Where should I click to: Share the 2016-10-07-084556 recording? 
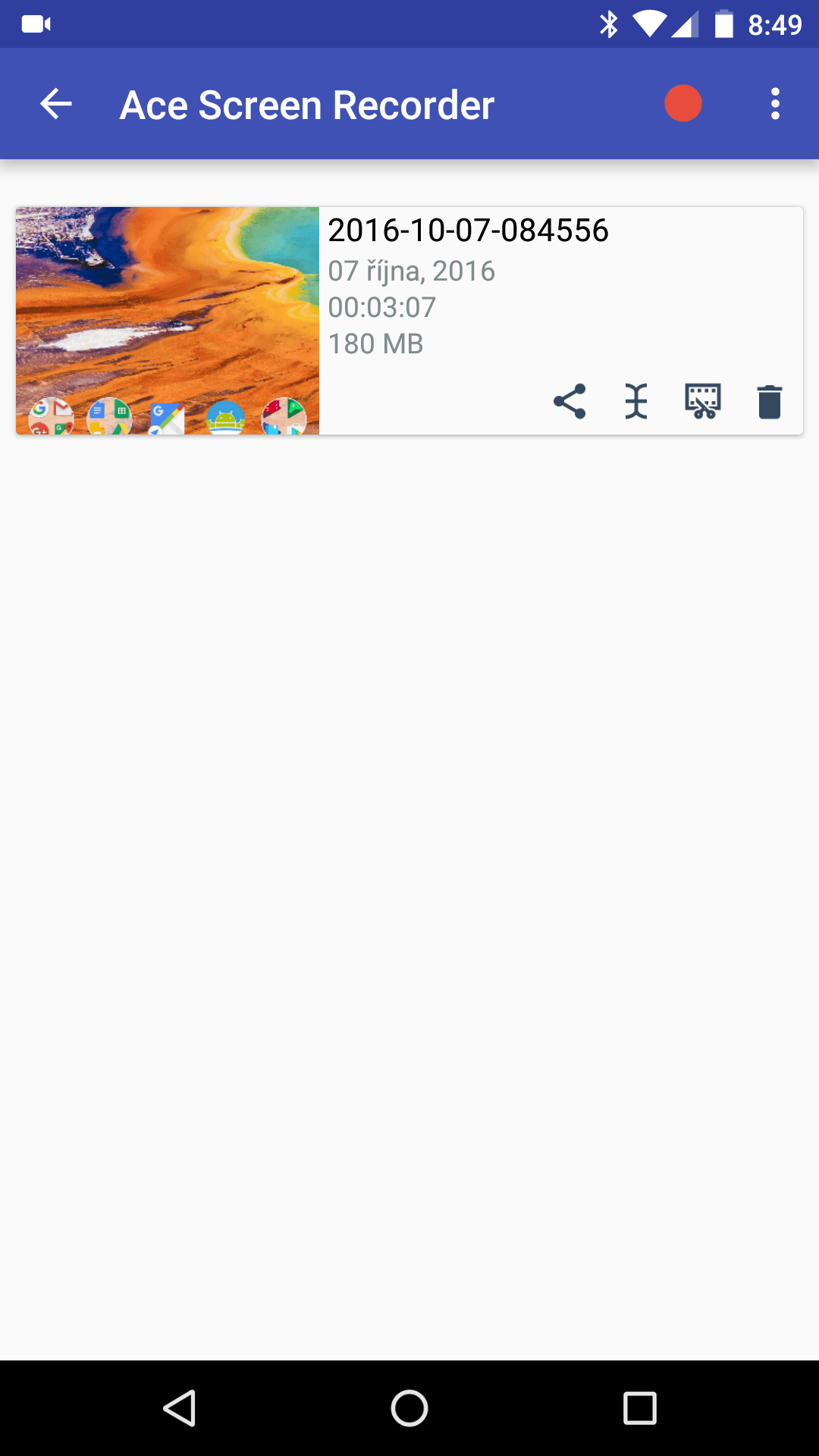[570, 401]
